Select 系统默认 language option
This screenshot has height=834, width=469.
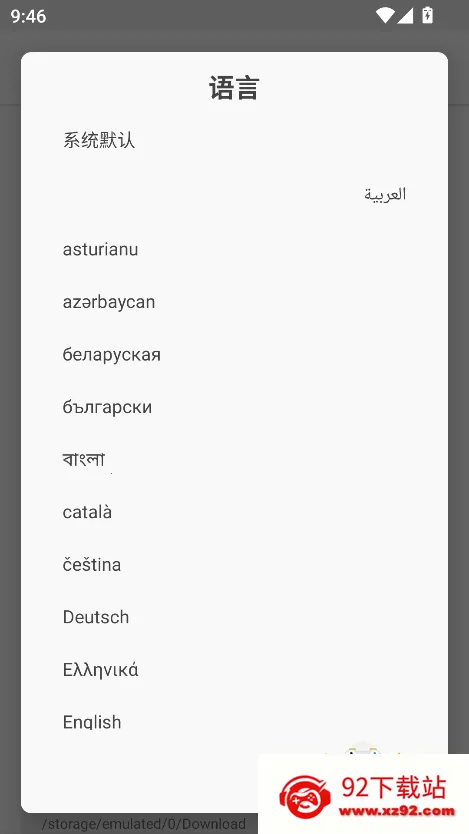click(x=234, y=141)
